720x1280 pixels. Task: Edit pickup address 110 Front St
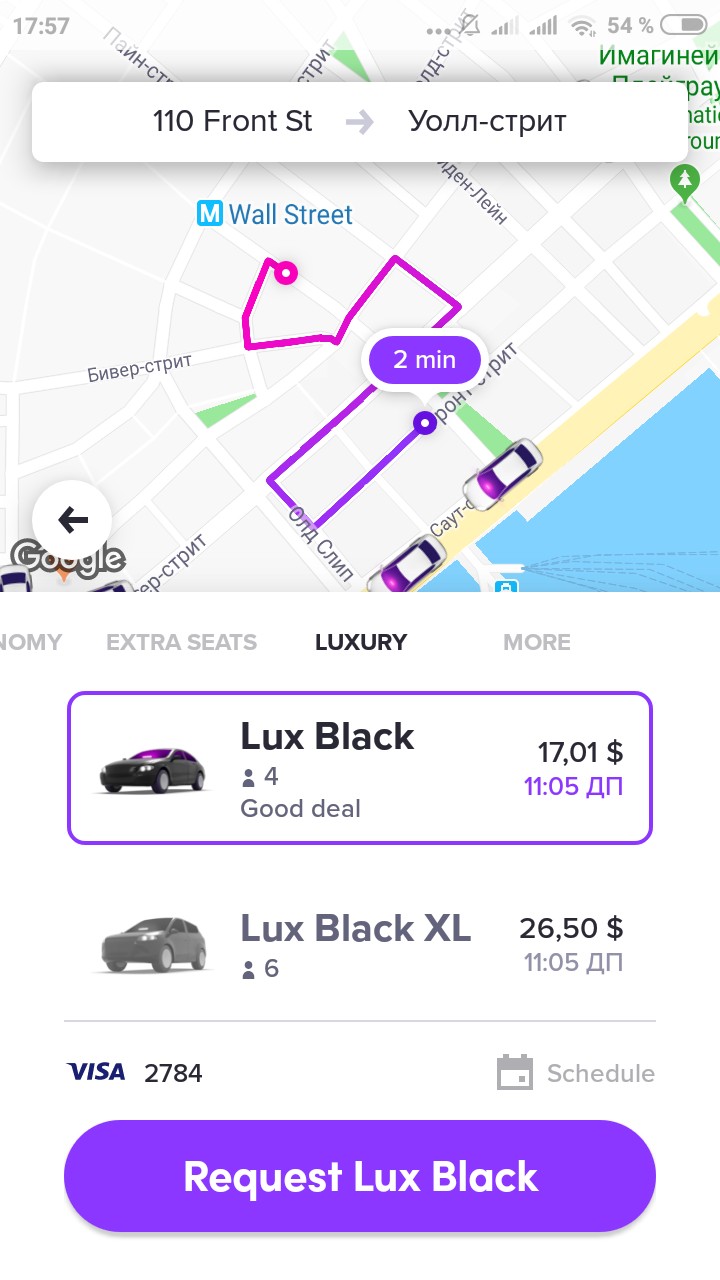coord(232,122)
